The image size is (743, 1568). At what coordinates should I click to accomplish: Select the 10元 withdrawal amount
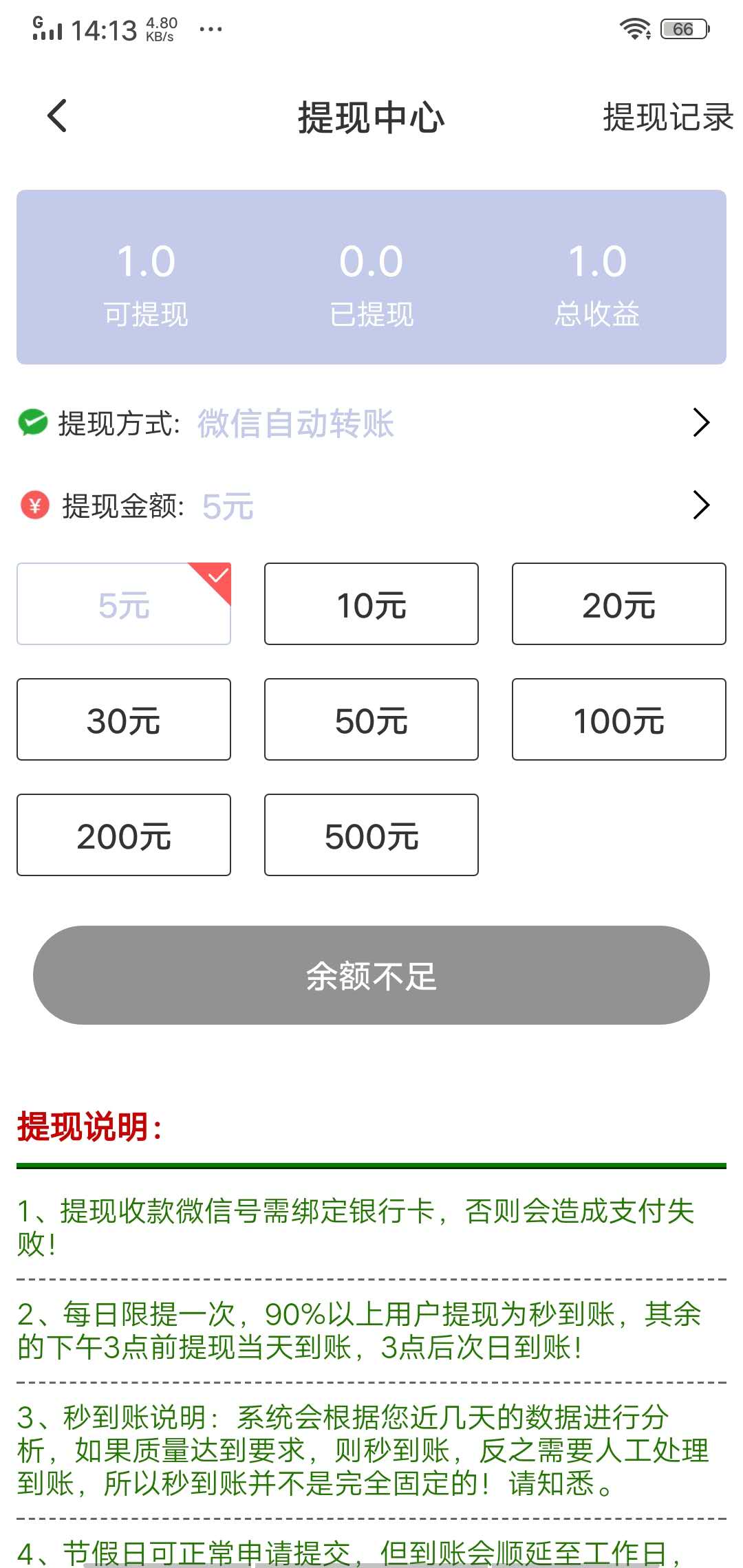coord(370,604)
